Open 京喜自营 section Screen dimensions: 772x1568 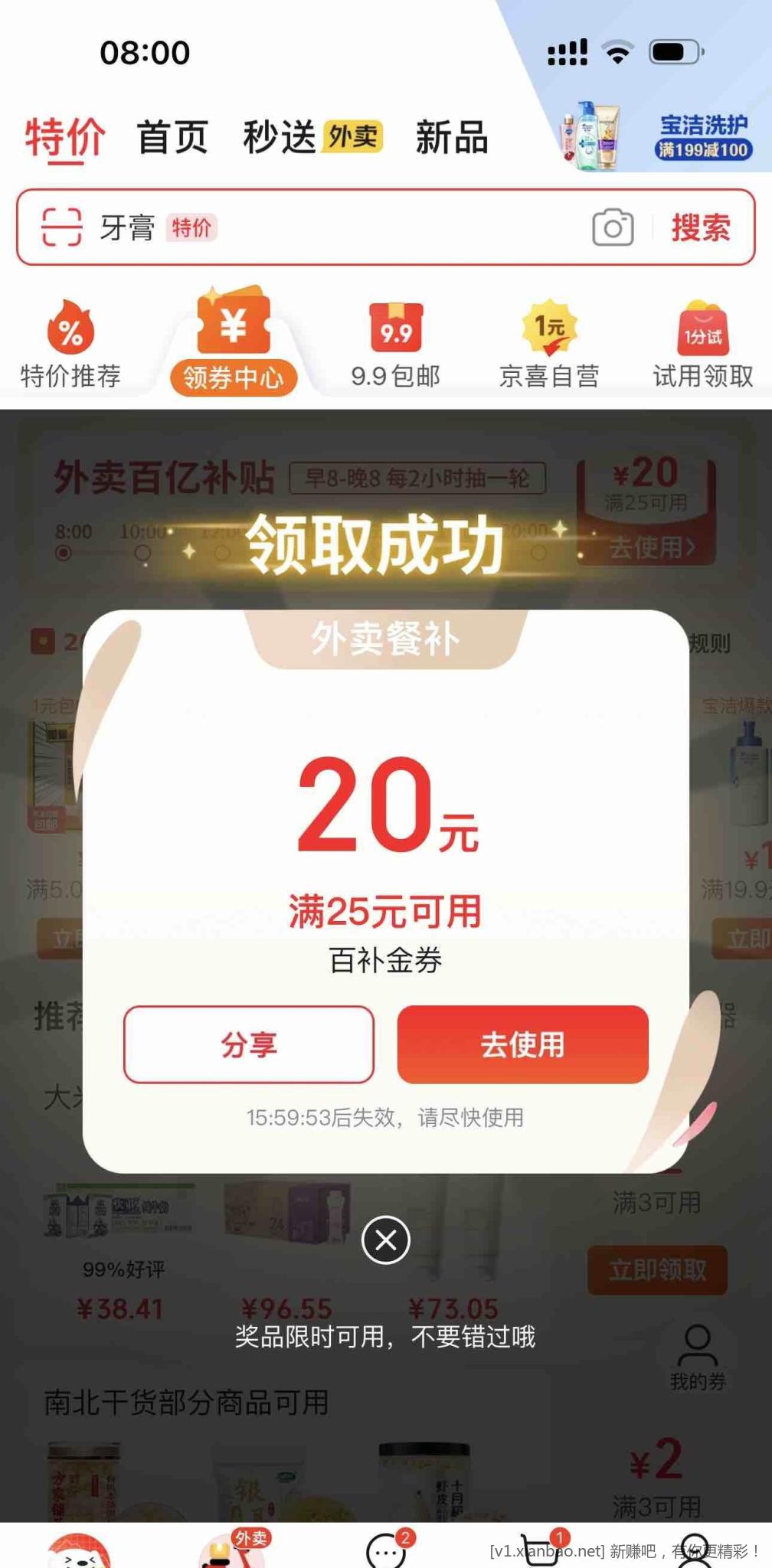[549, 345]
